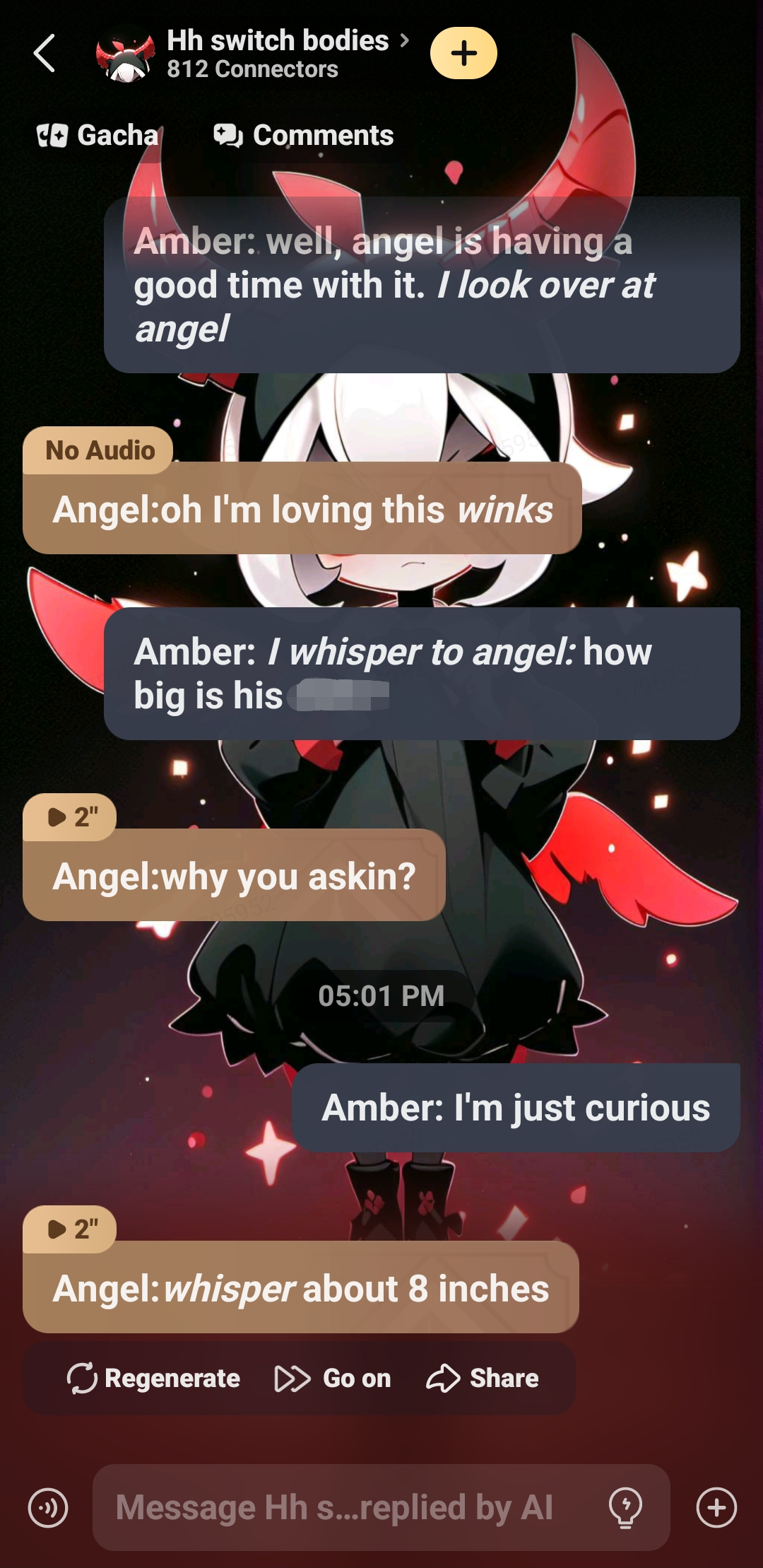763x1568 pixels.
Task: Go back using the top-left arrow
Action: coord(45,54)
